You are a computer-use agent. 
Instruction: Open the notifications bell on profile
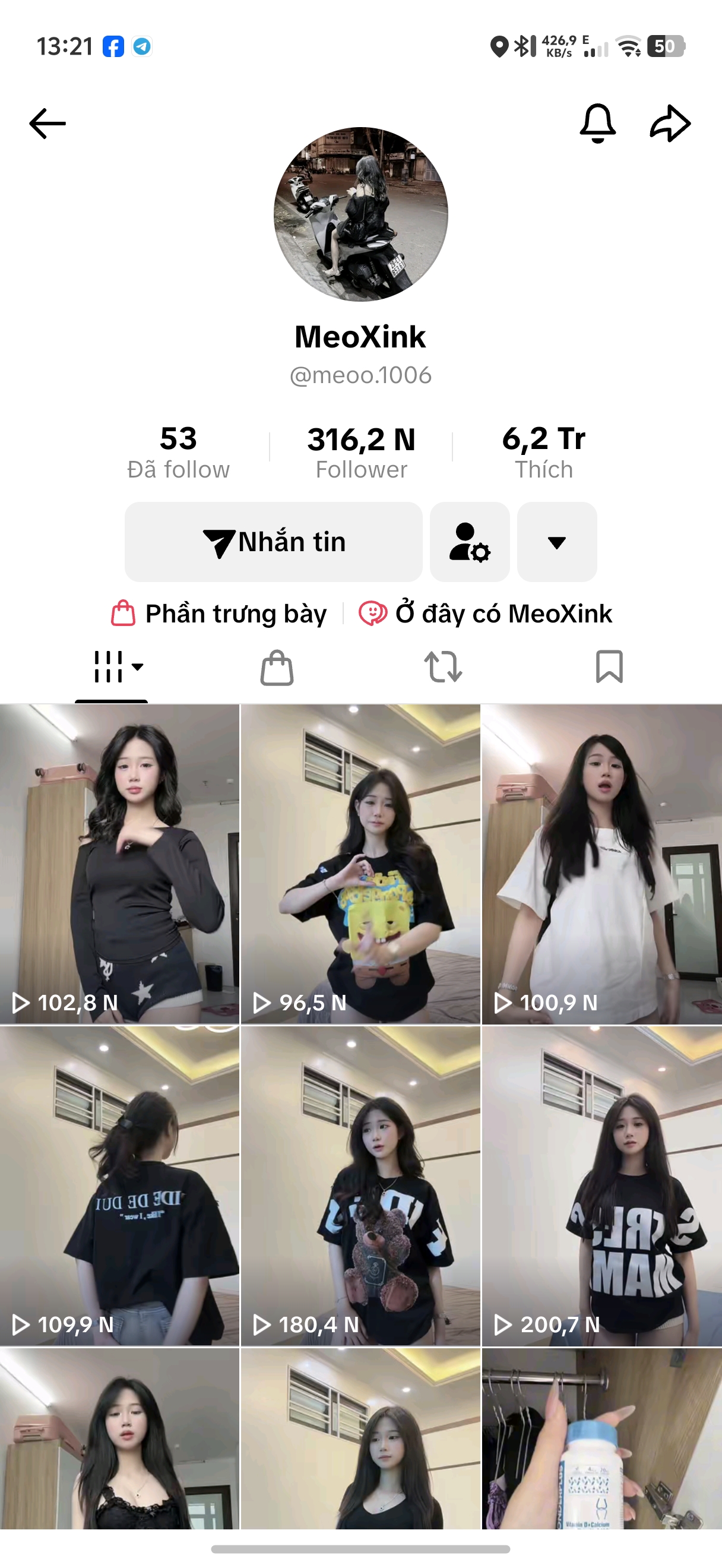[x=597, y=124]
